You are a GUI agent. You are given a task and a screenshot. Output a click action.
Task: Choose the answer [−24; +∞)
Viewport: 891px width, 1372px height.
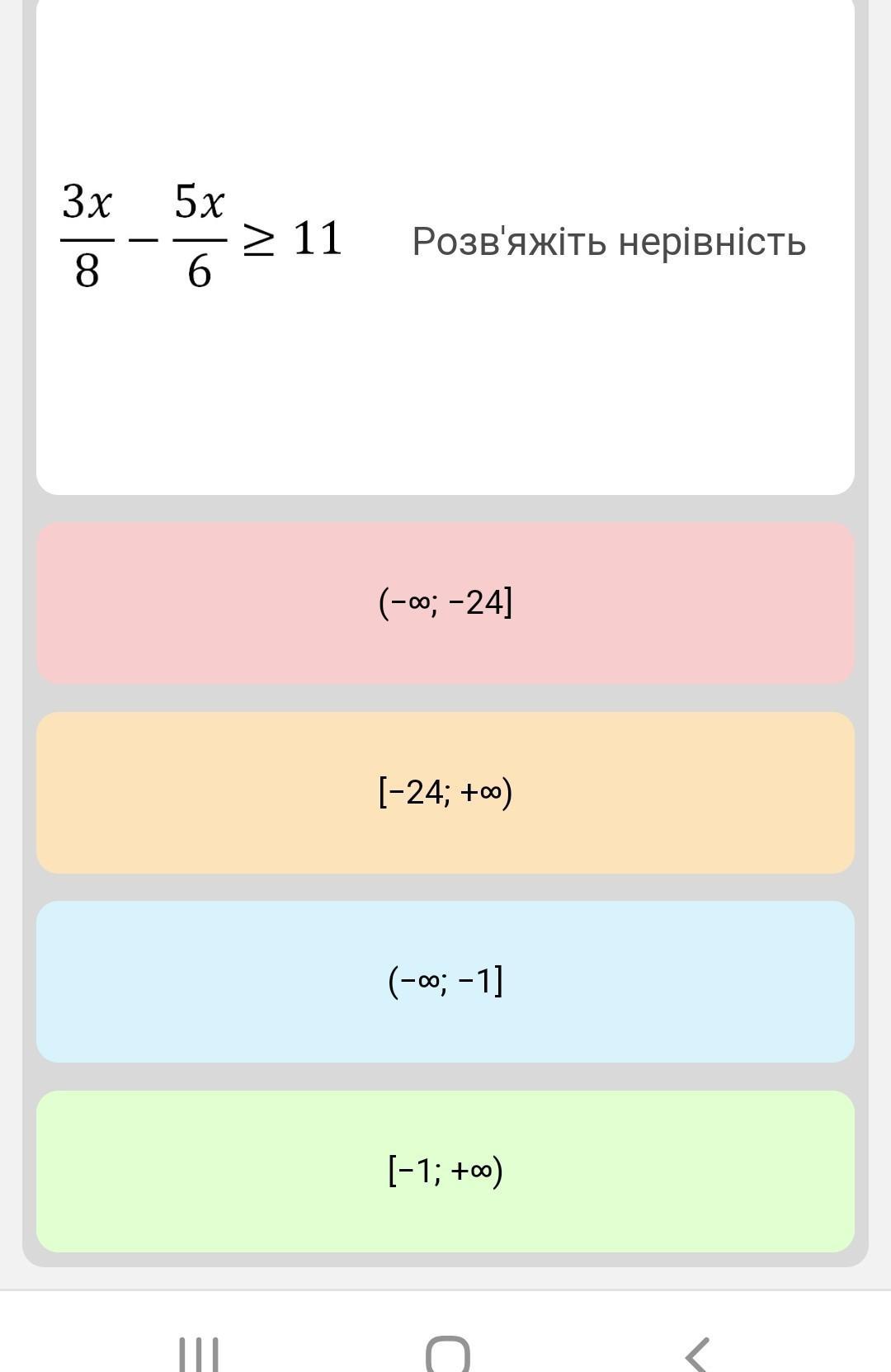pyautogui.click(x=445, y=792)
